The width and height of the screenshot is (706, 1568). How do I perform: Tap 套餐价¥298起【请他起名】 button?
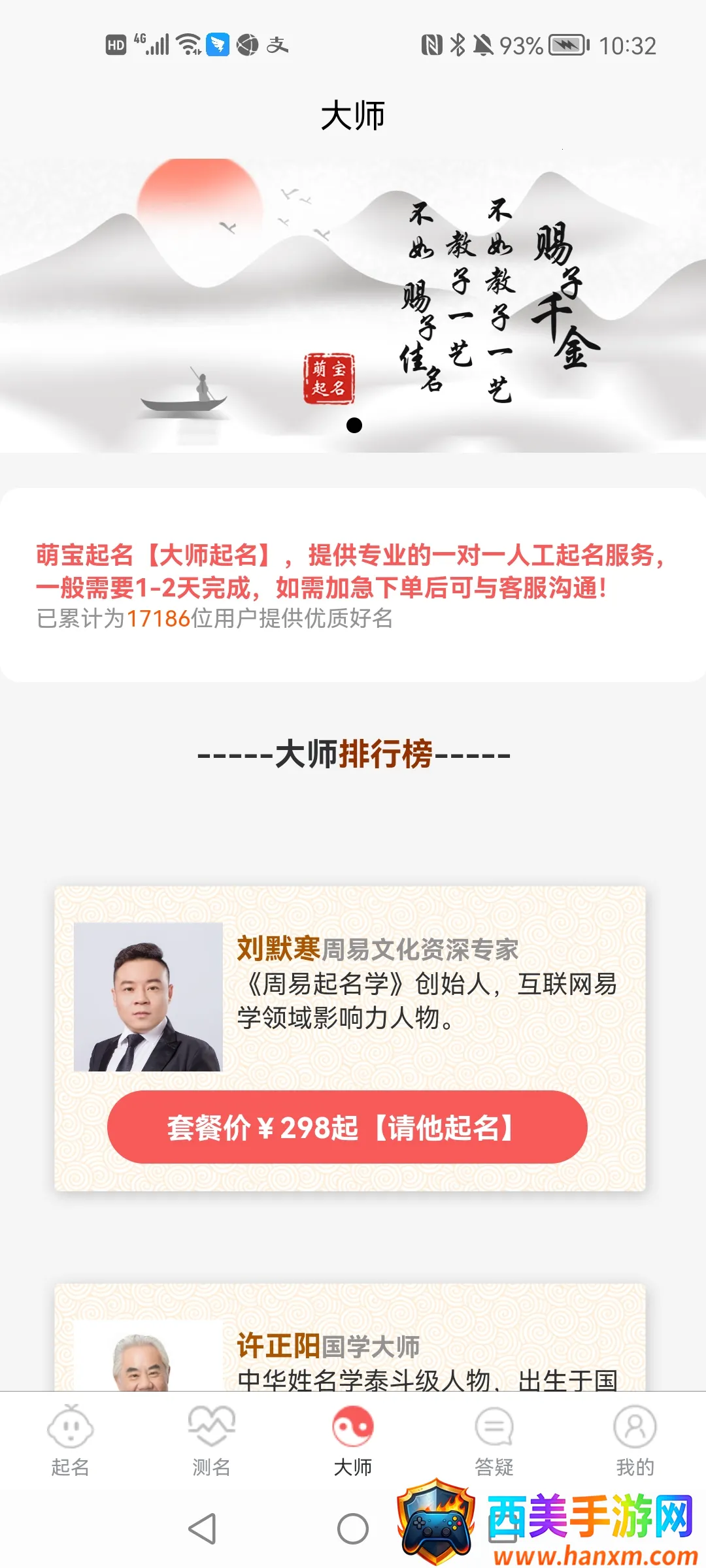[x=347, y=1127]
